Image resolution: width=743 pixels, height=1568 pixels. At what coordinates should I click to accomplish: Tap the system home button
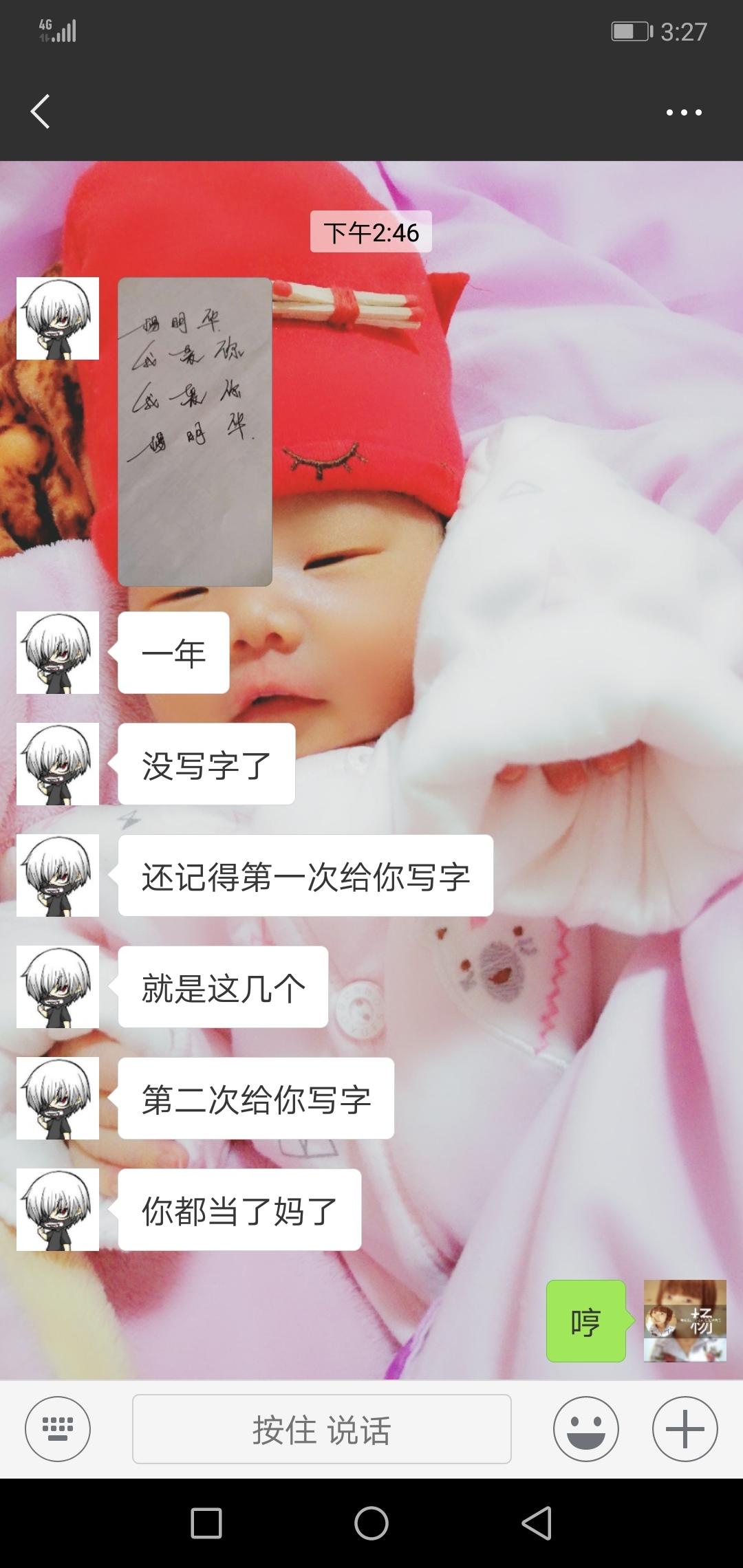pos(371,1523)
